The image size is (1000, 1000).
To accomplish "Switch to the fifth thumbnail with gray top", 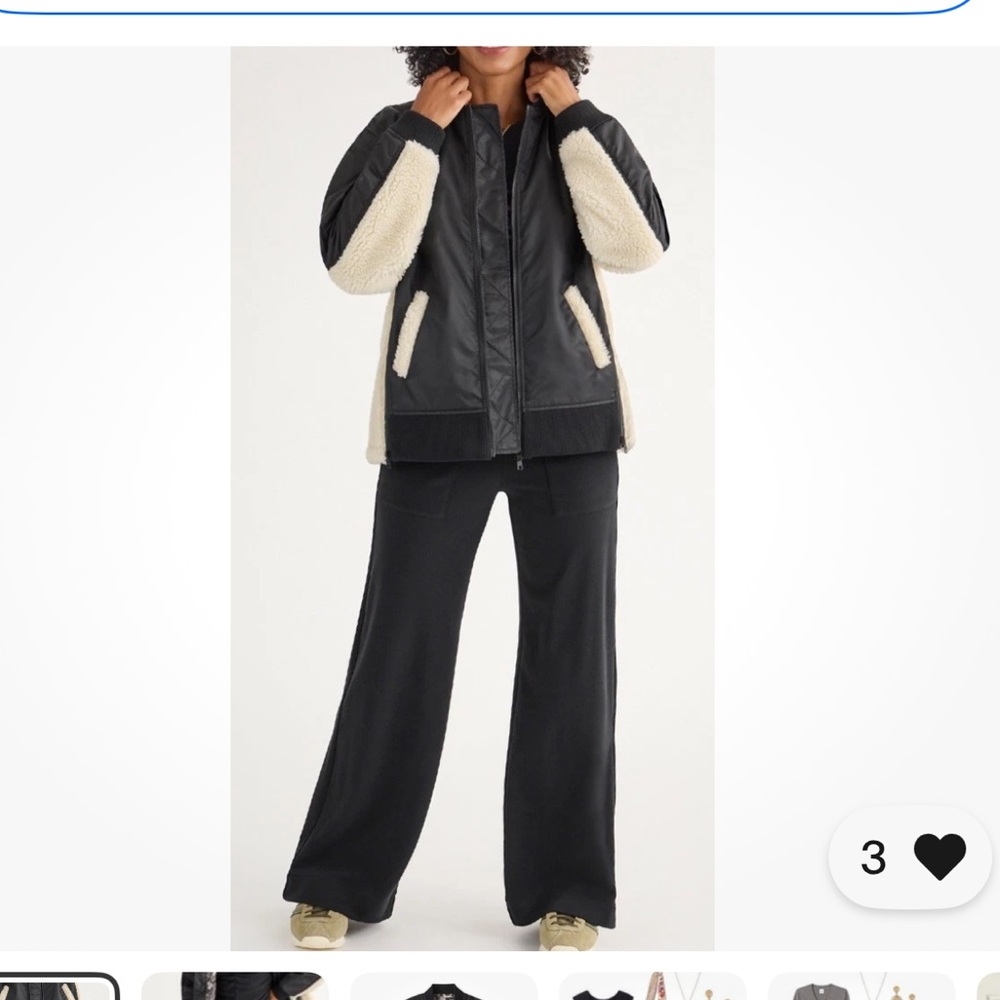I will (x=860, y=988).
